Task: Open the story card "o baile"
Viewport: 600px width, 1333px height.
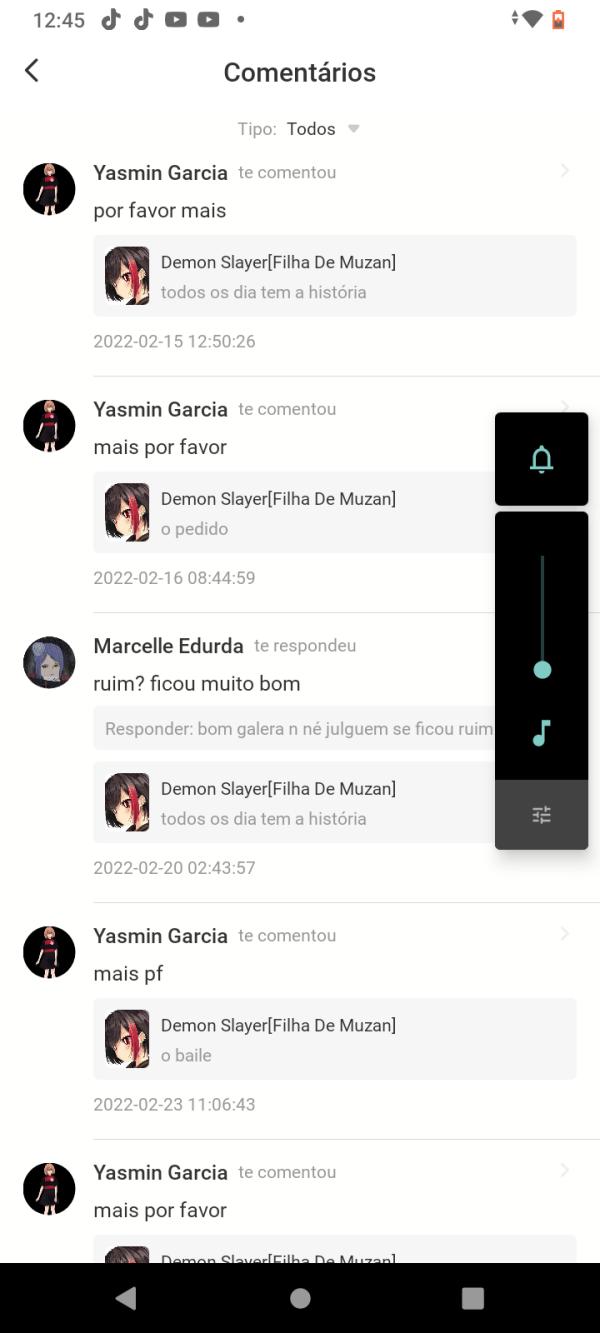Action: tap(335, 1039)
